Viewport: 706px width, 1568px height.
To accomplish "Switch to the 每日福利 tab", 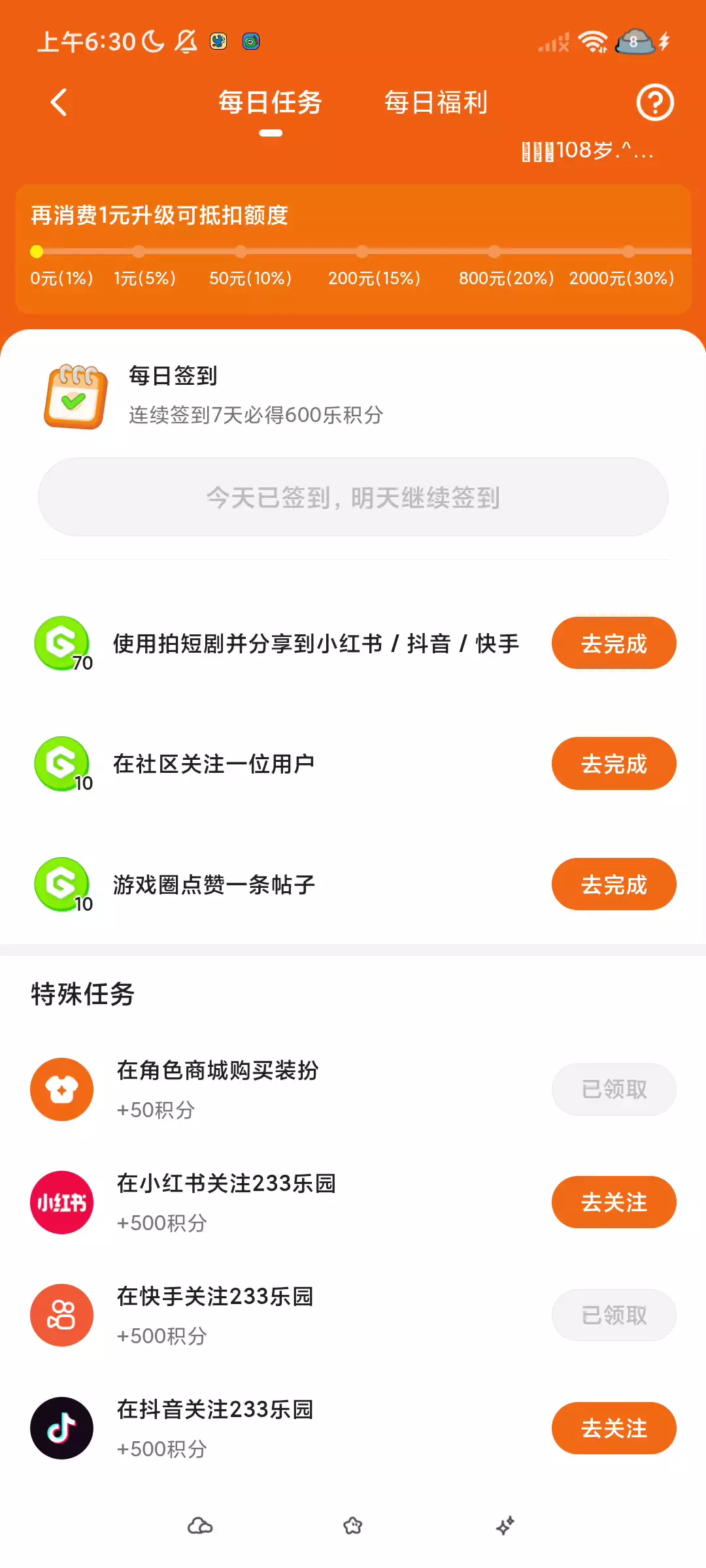I will tap(436, 103).
